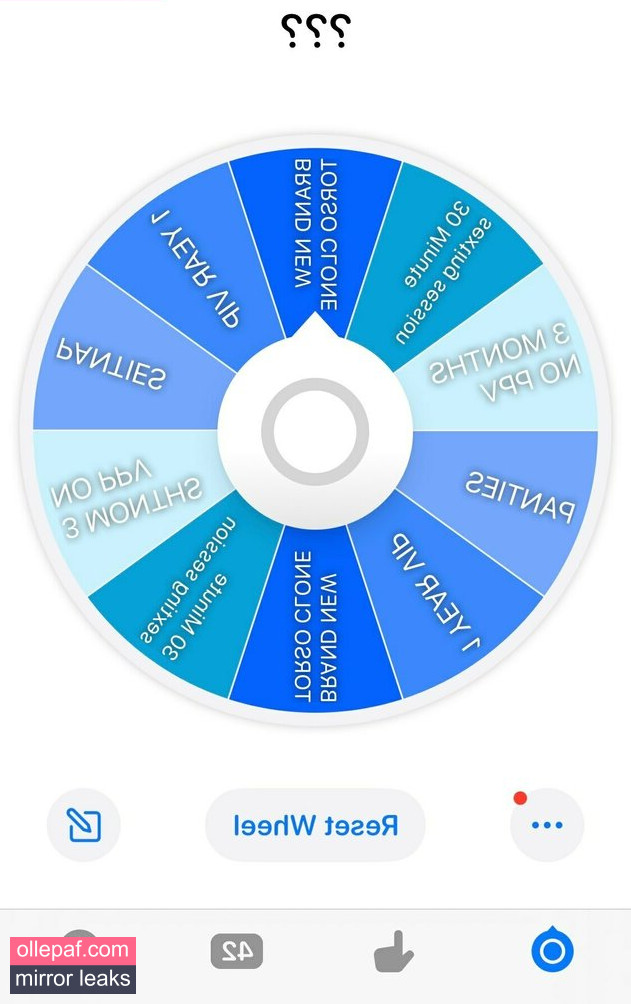Screen dimensions: 631x1004
Task: Open the three-dot more options menu
Action: (547, 826)
